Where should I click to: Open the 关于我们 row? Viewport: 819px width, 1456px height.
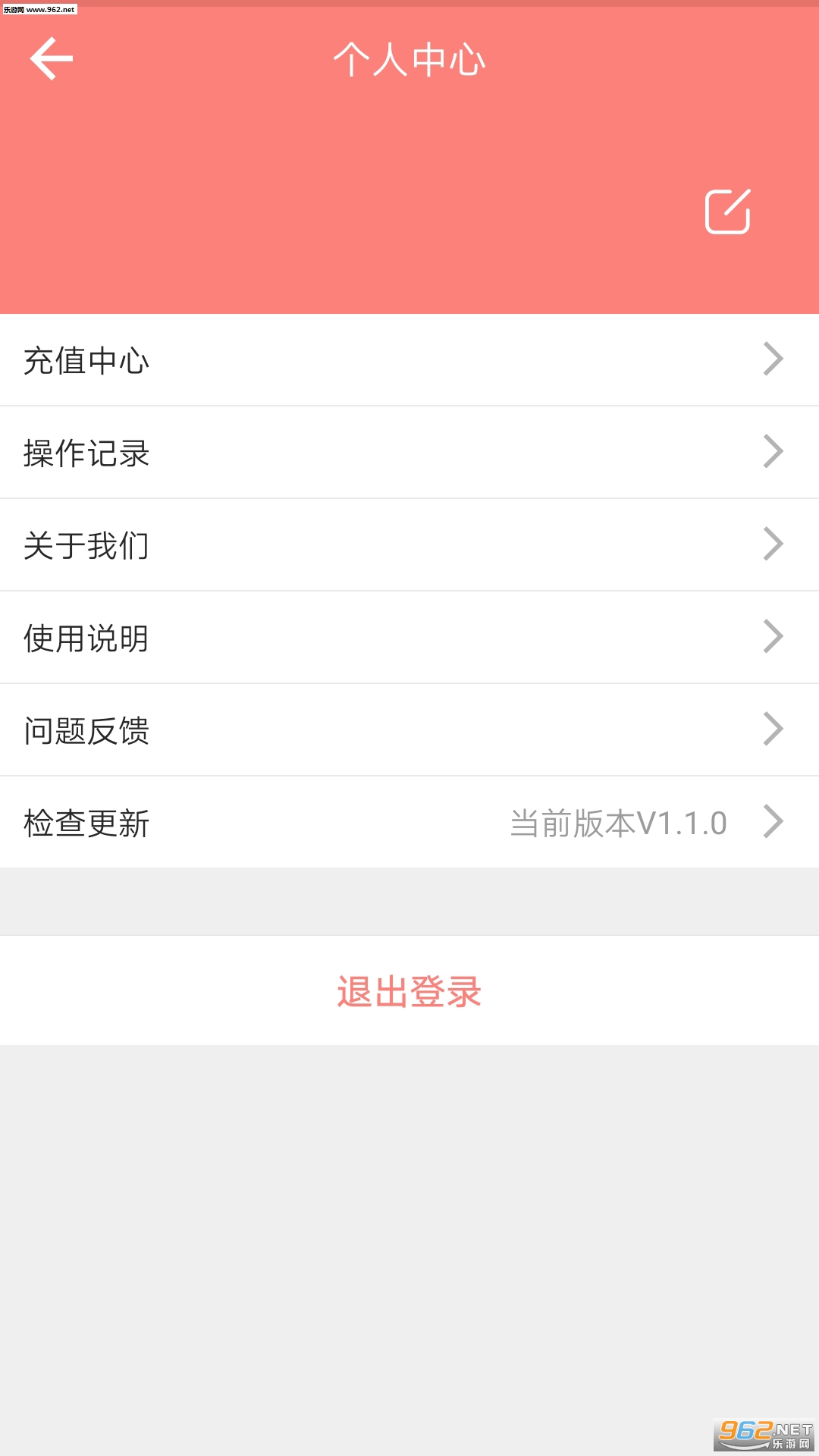click(x=409, y=544)
